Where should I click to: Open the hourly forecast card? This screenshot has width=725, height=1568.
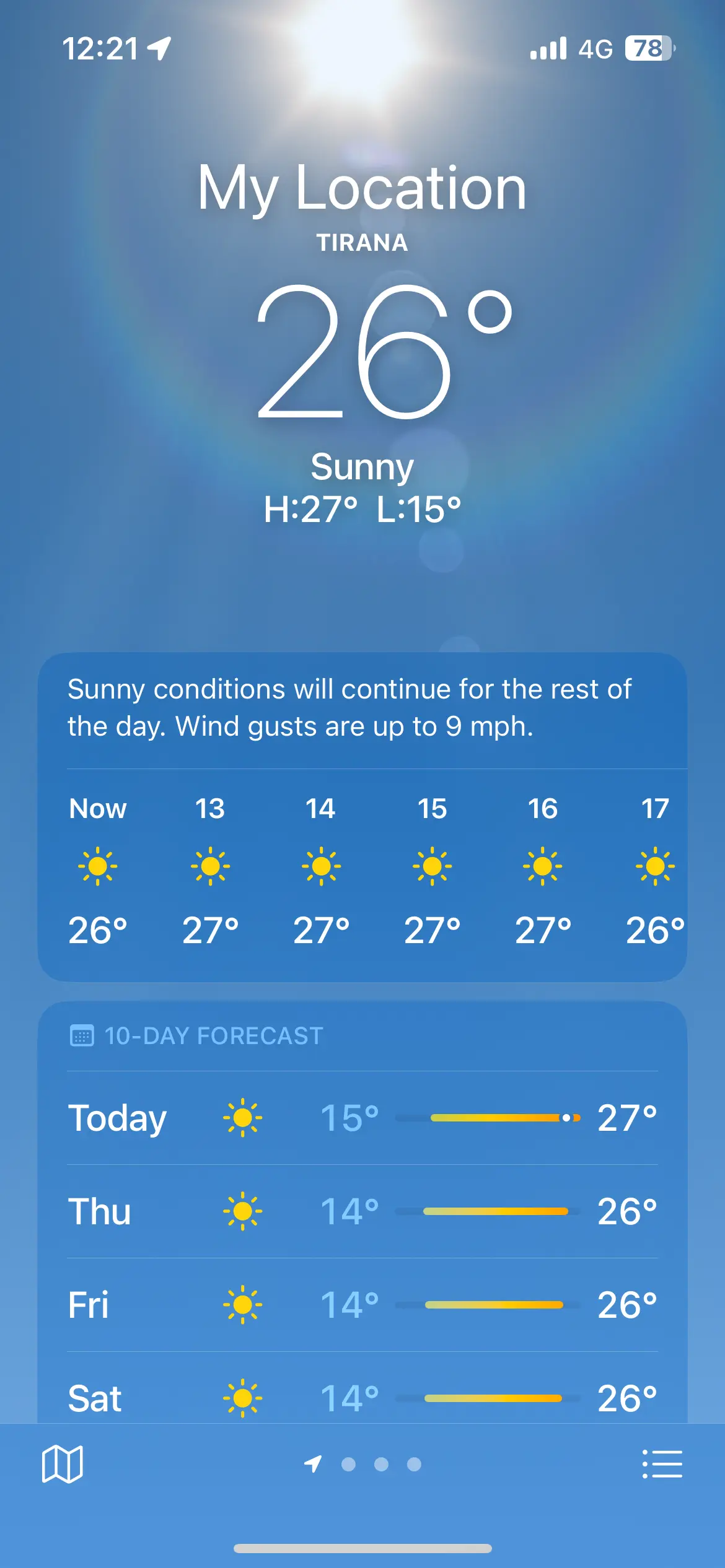[x=362, y=867]
